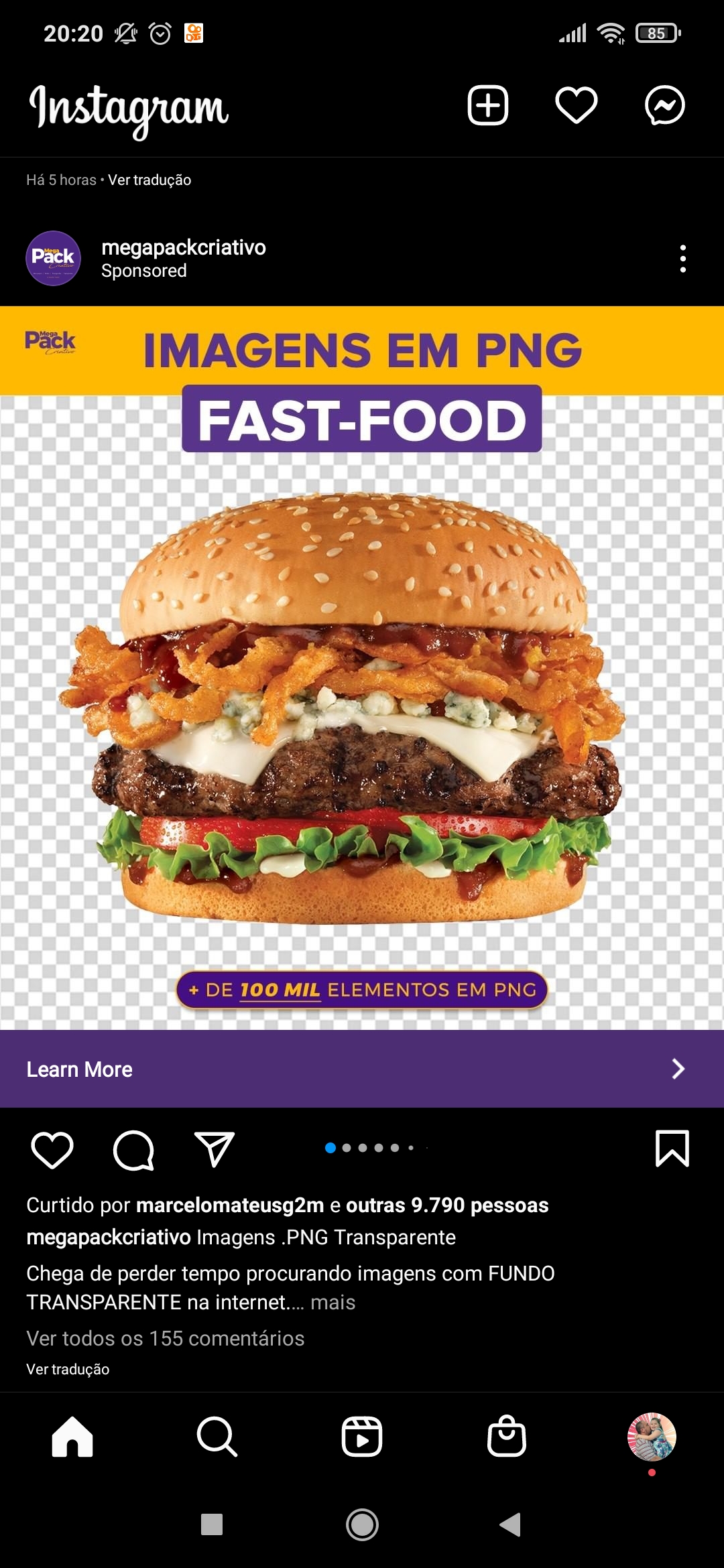Open your profile tab
This screenshot has height=1568, width=724.
click(x=652, y=1437)
